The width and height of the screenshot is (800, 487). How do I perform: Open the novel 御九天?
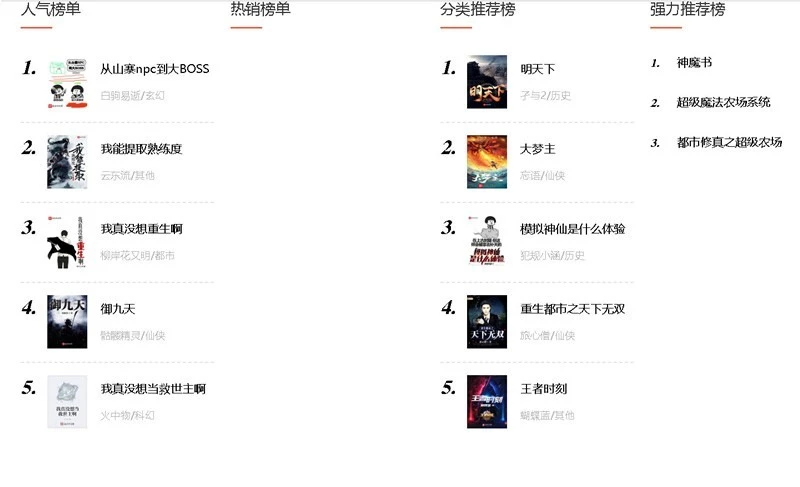pos(120,308)
